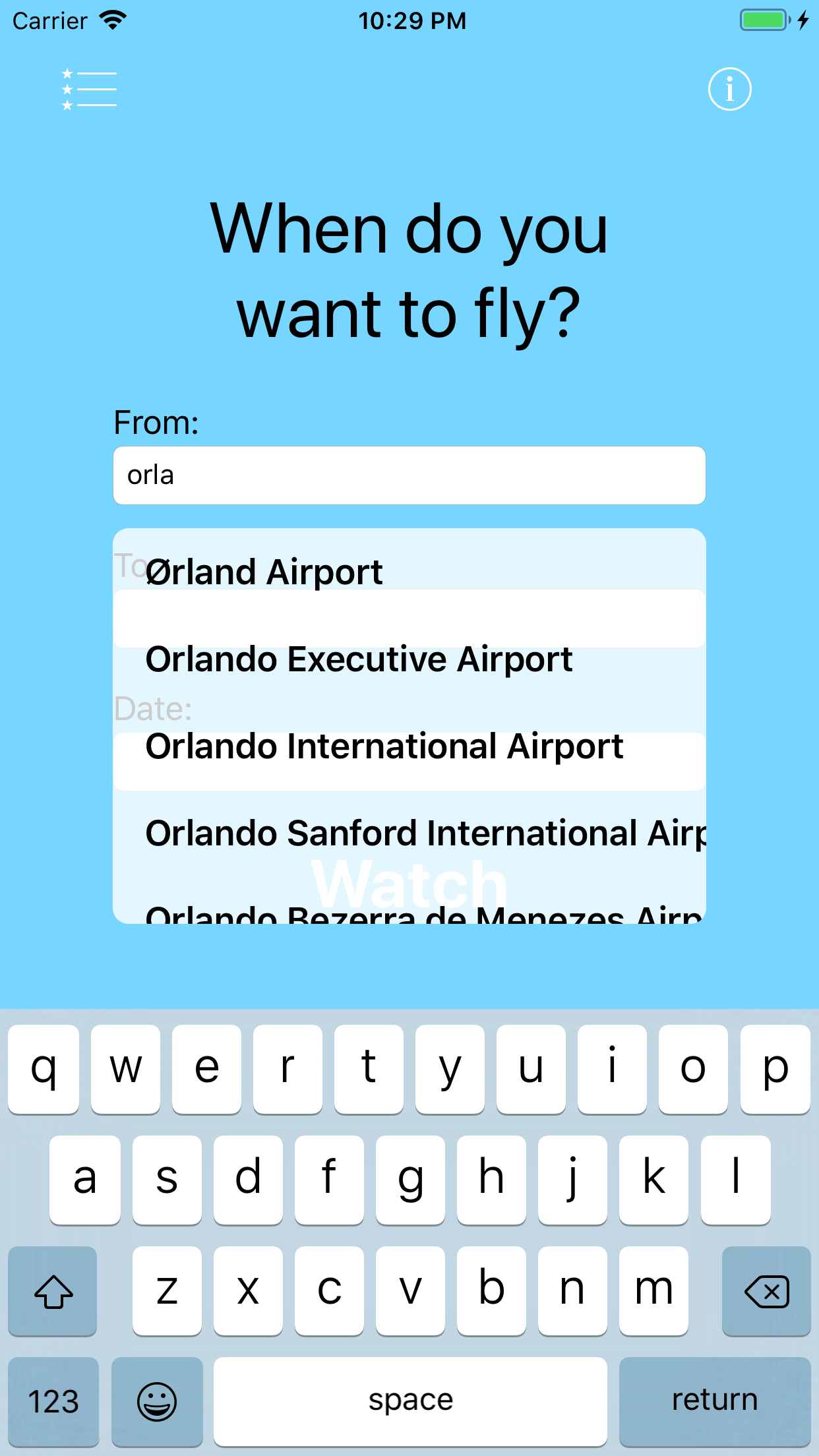Tap the Wi-Fi status icon
This screenshot has width=819, height=1456.
[113, 19]
